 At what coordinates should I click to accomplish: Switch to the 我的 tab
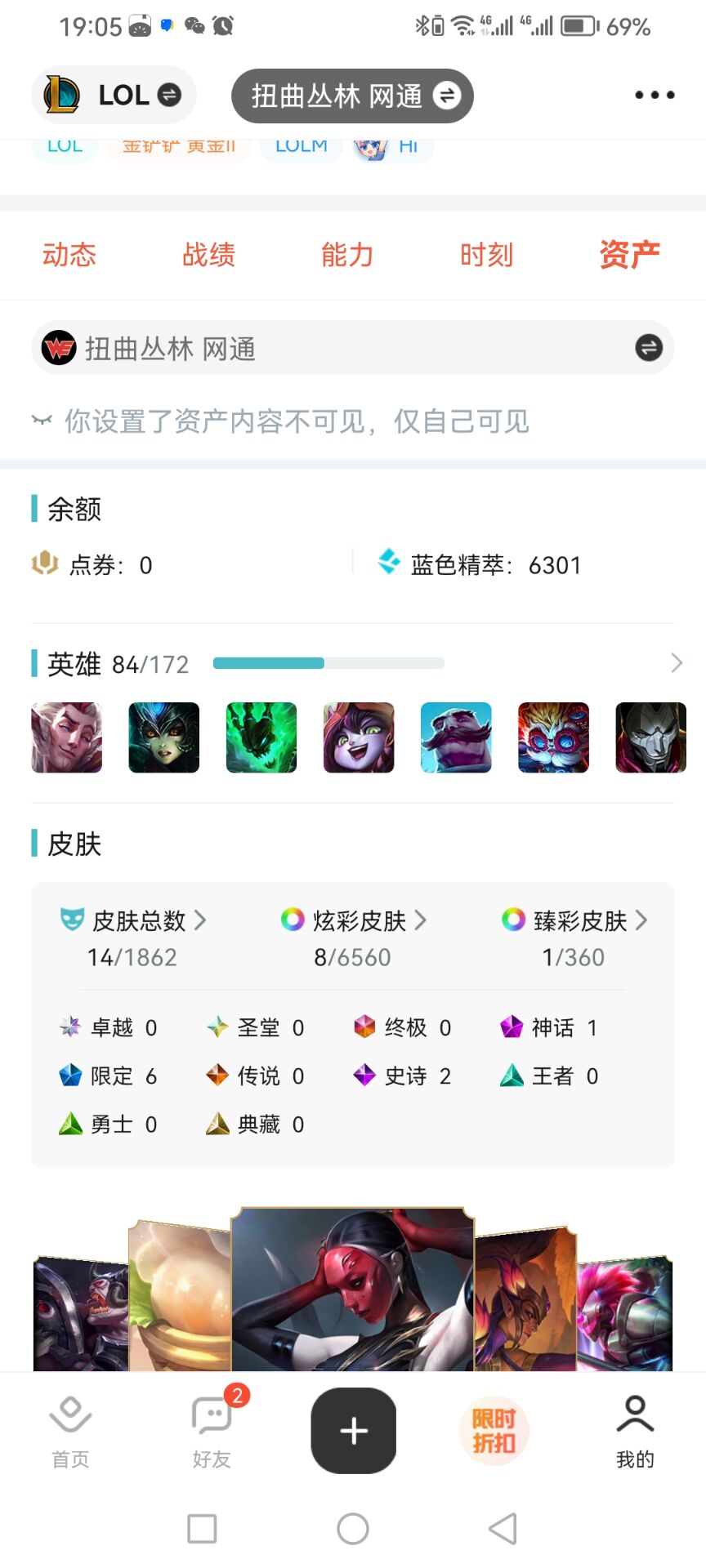pos(635,1431)
